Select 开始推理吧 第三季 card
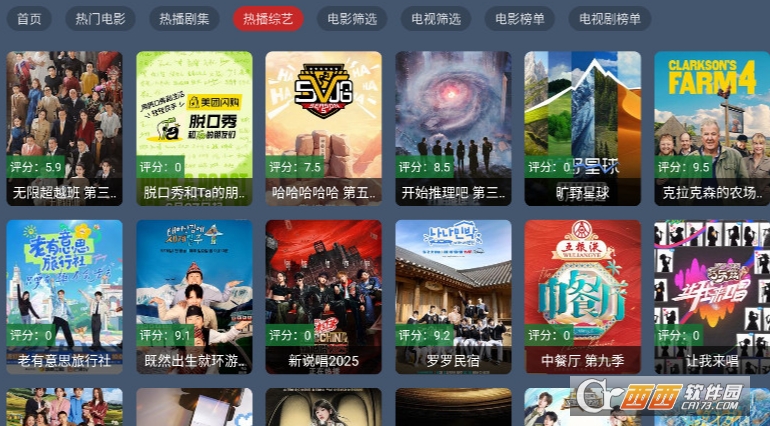 (453, 128)
